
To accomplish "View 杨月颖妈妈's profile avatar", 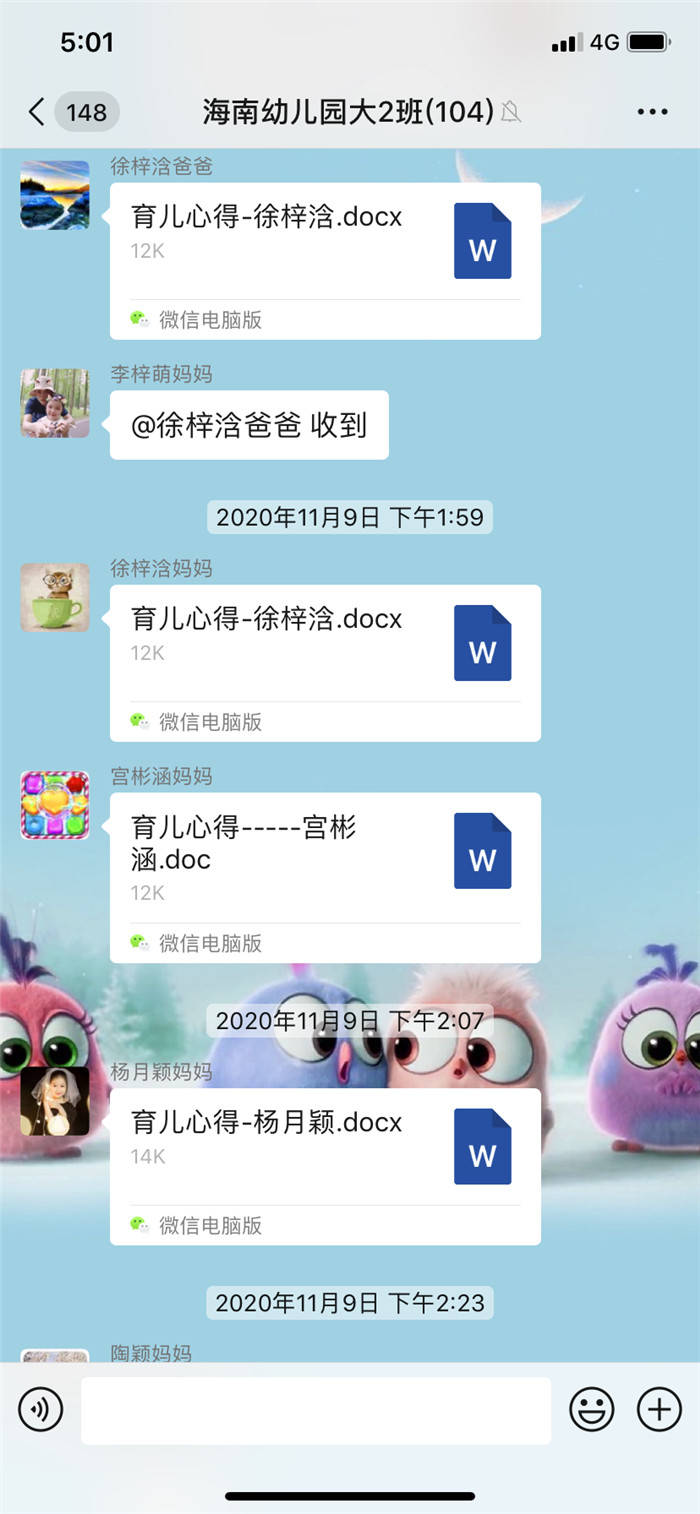I will tap(55, 1101).
